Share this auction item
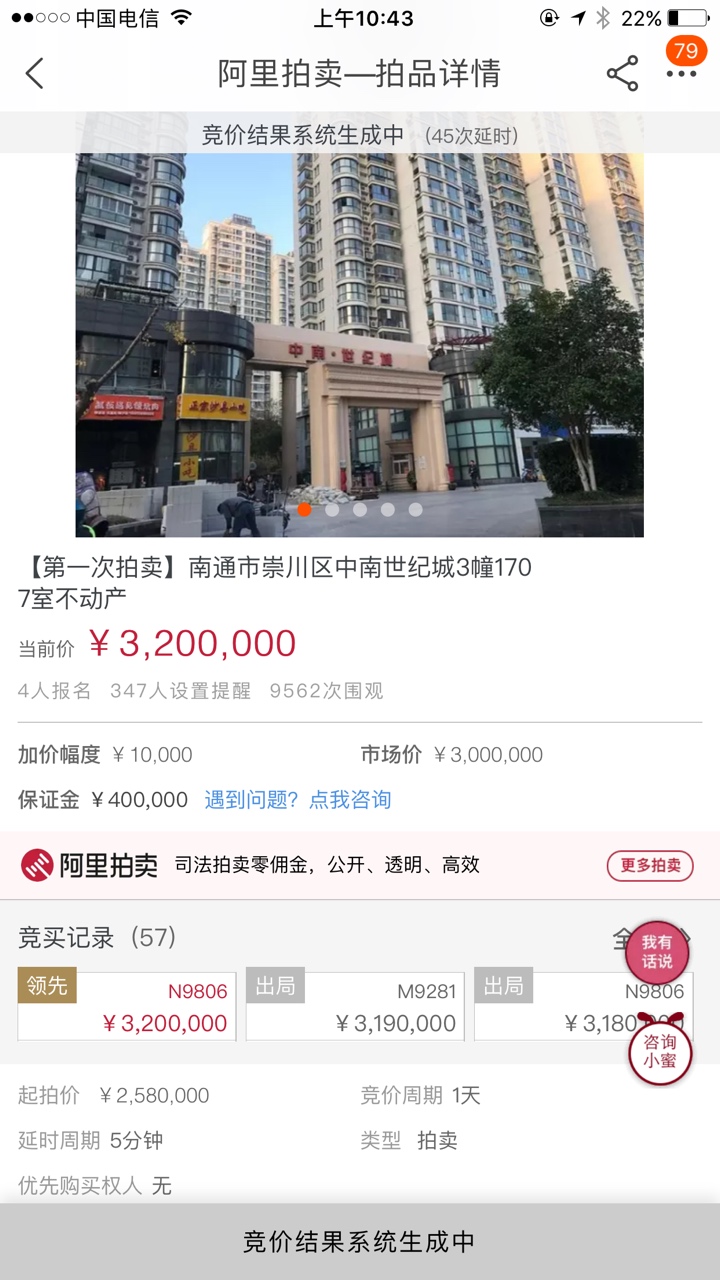 [622, 73]
